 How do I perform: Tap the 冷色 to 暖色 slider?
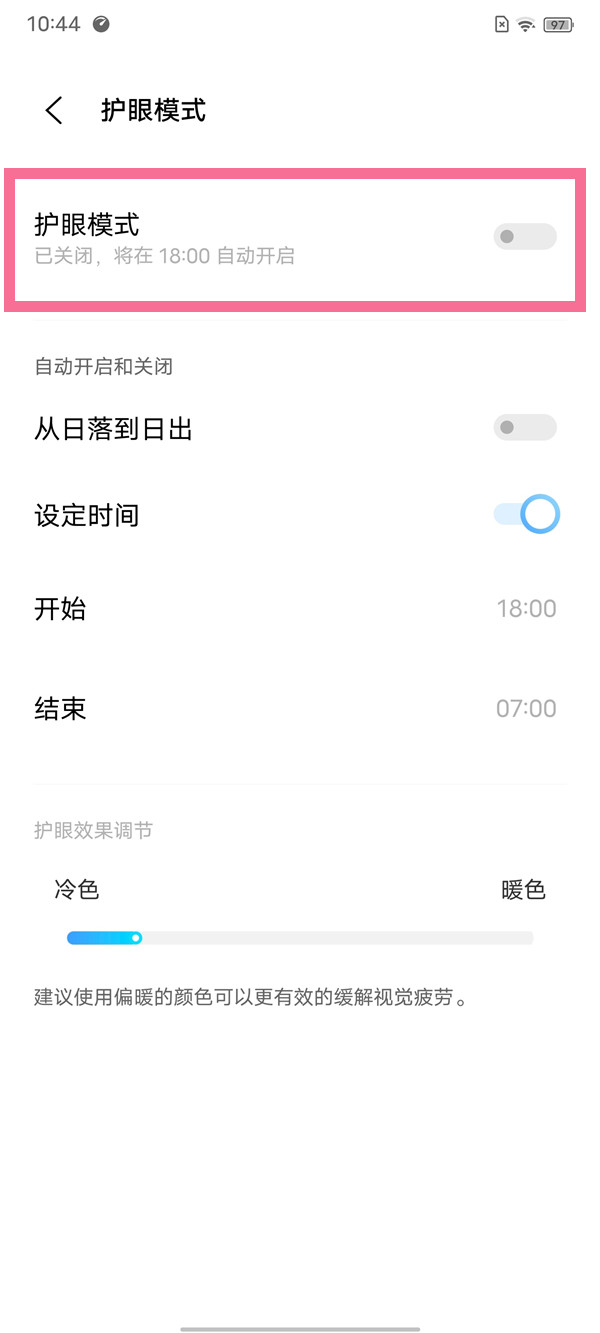300,938
